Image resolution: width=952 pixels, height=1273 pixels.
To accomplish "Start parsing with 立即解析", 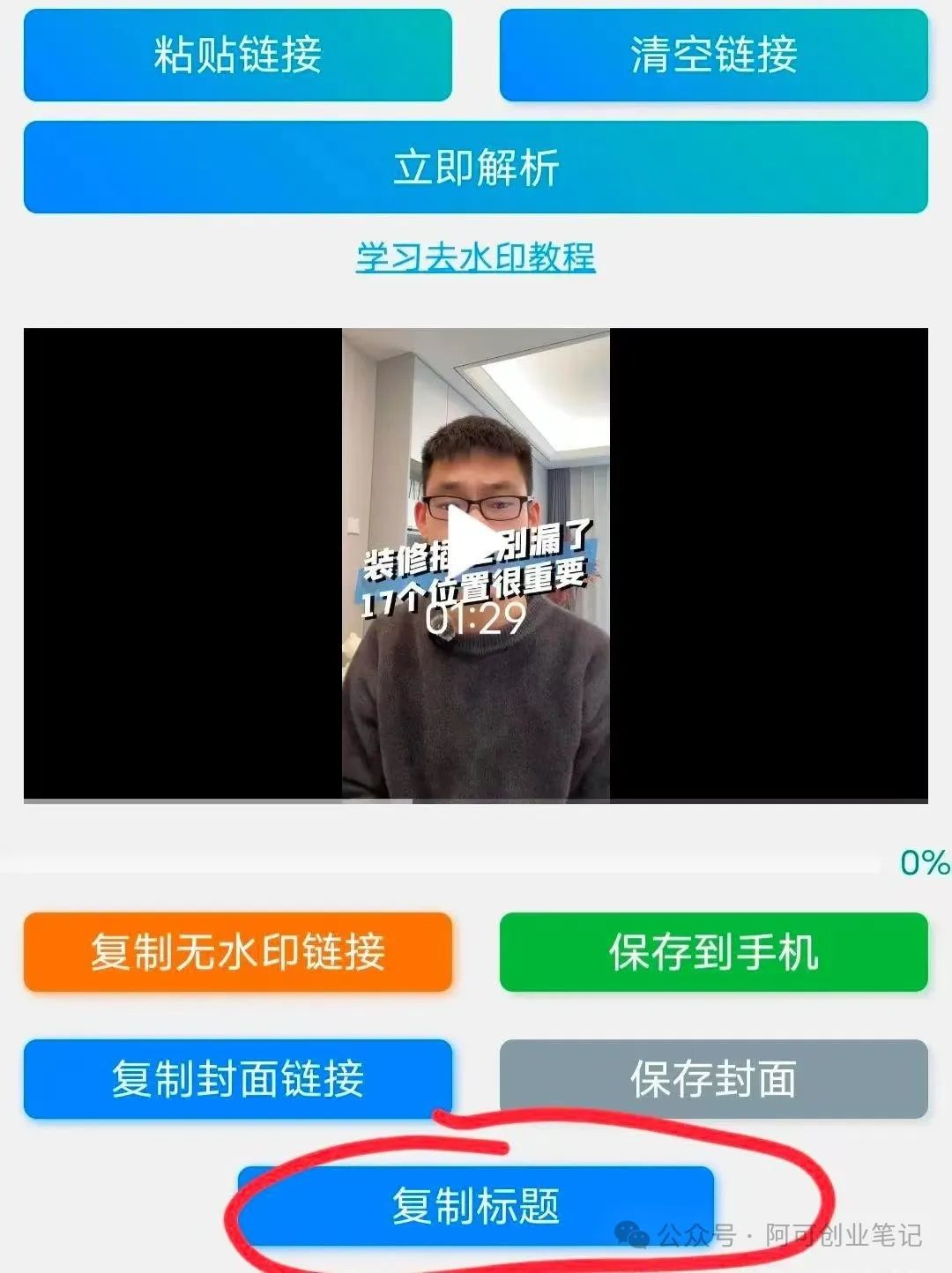I will pos(475,167).
